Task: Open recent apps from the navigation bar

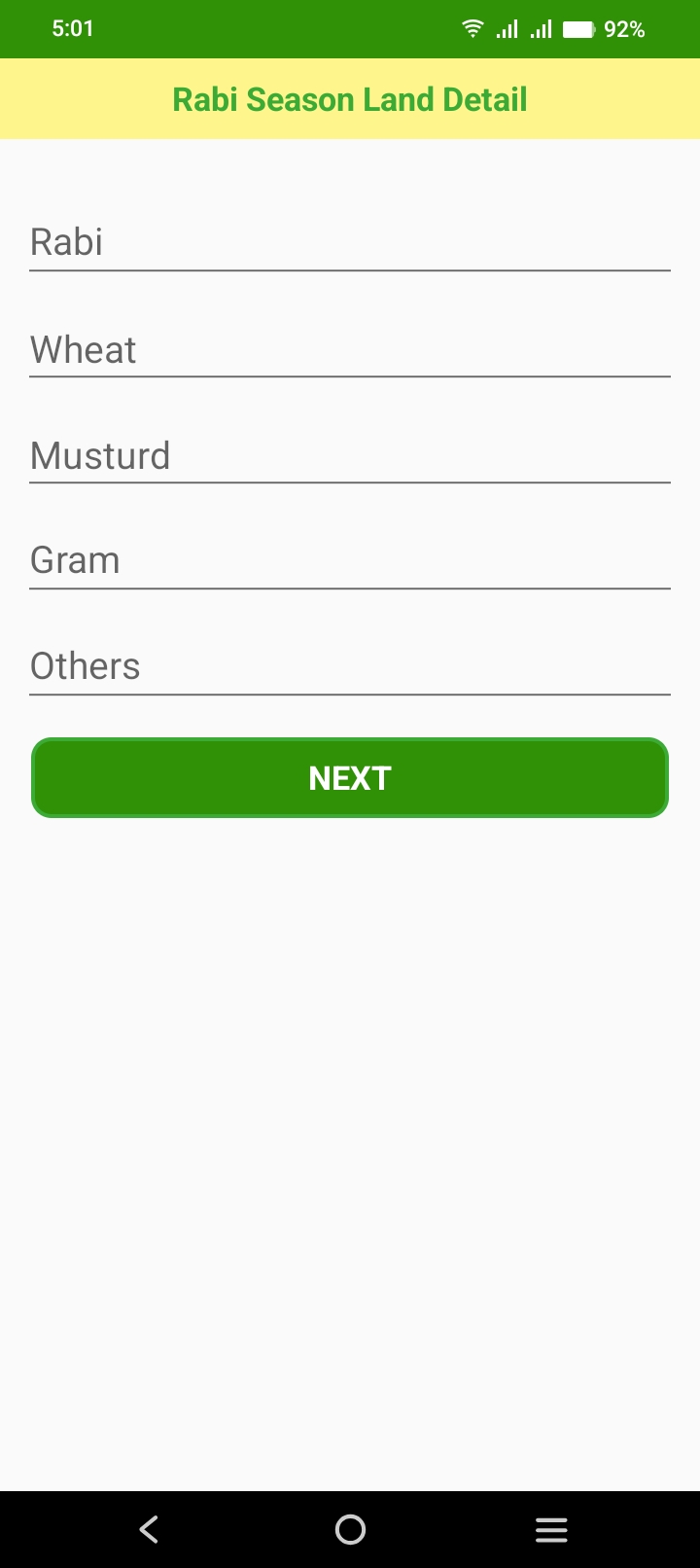Action: 550,1529
